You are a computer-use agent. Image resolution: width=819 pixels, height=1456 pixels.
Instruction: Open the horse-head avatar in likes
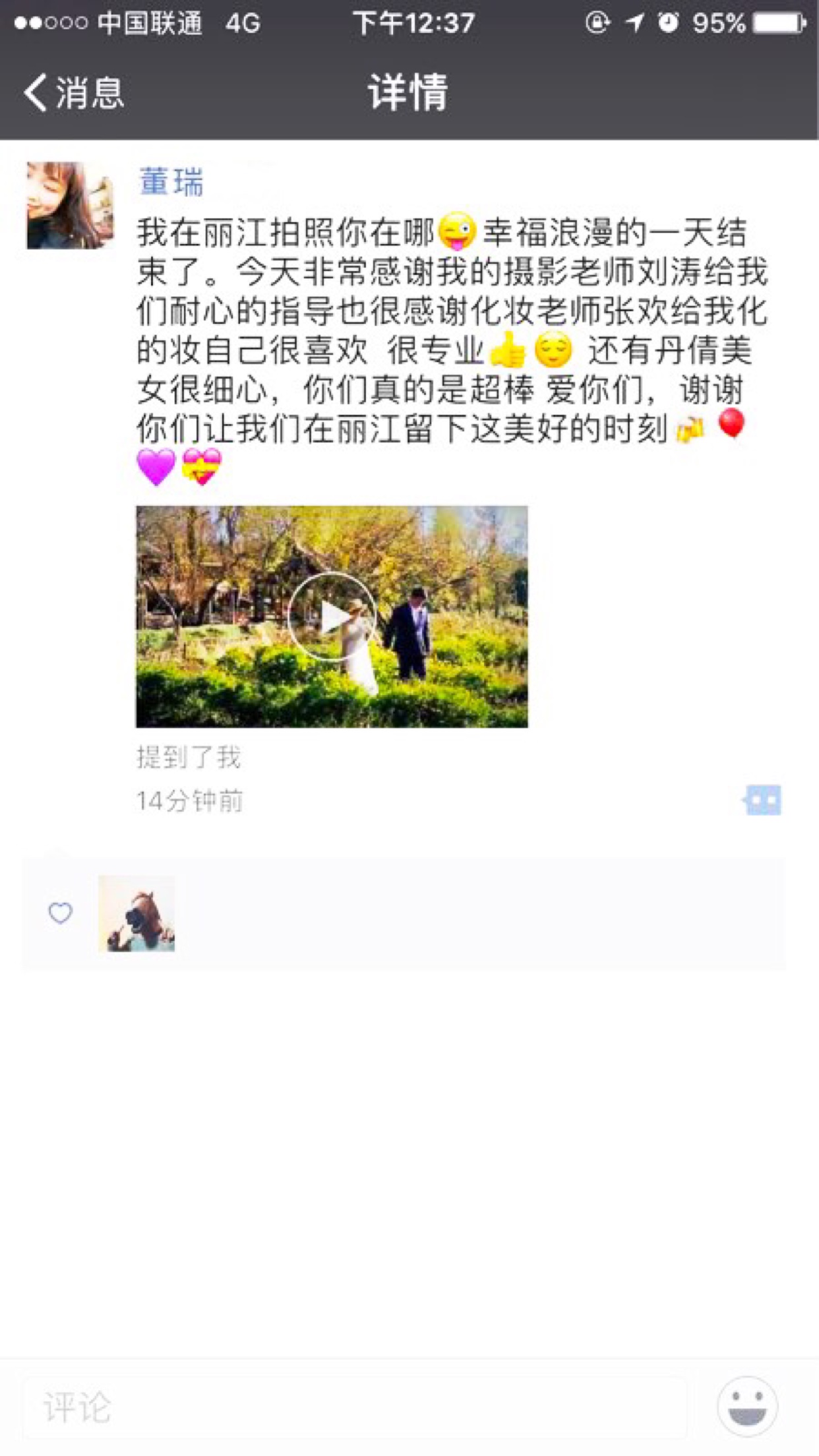[136, 913]
